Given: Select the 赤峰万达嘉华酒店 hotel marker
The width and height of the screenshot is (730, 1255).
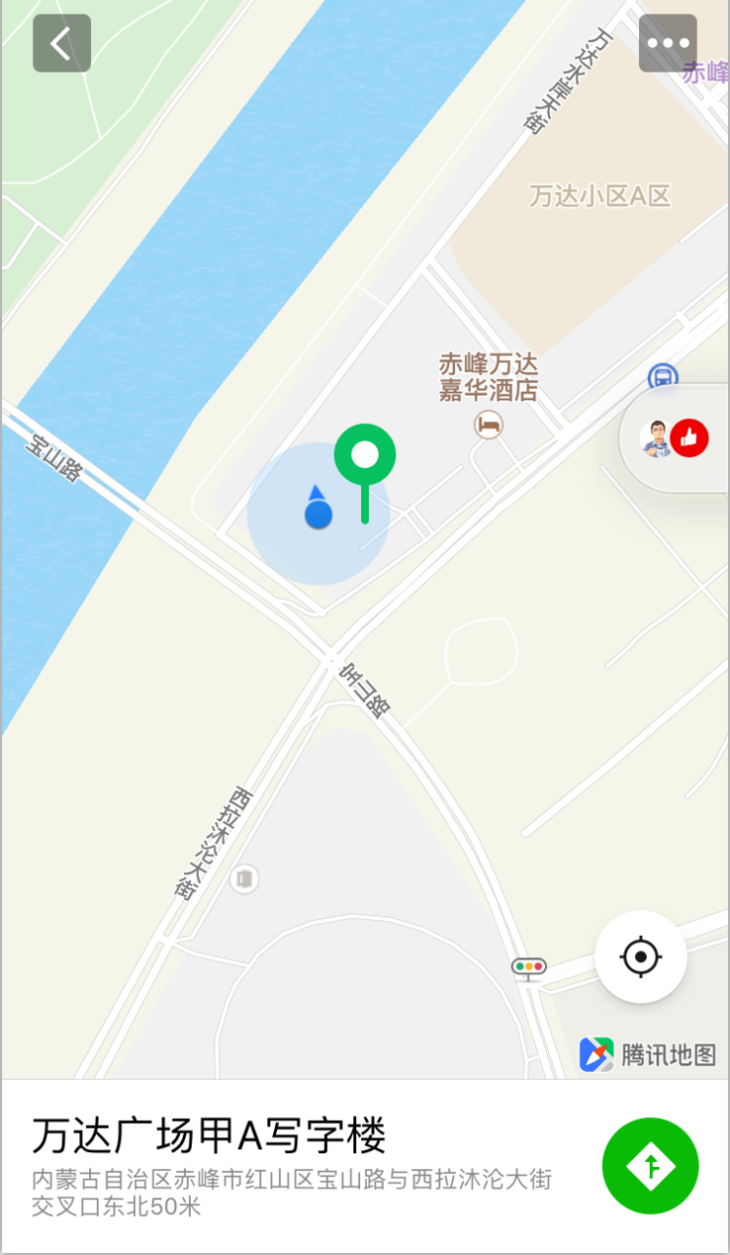Looking at the screenshot, I should [488, 425].
